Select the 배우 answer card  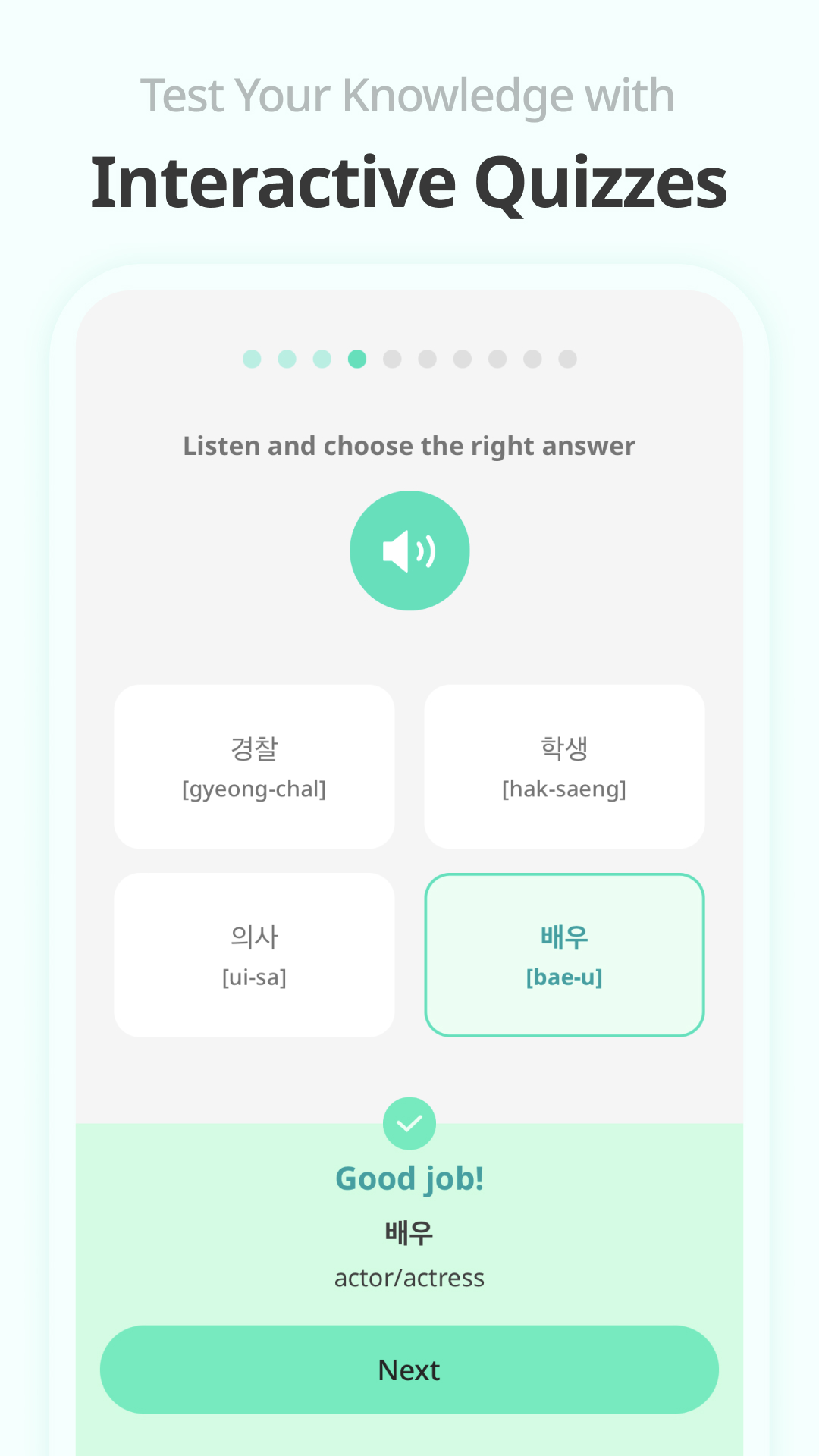coord(564,954)
